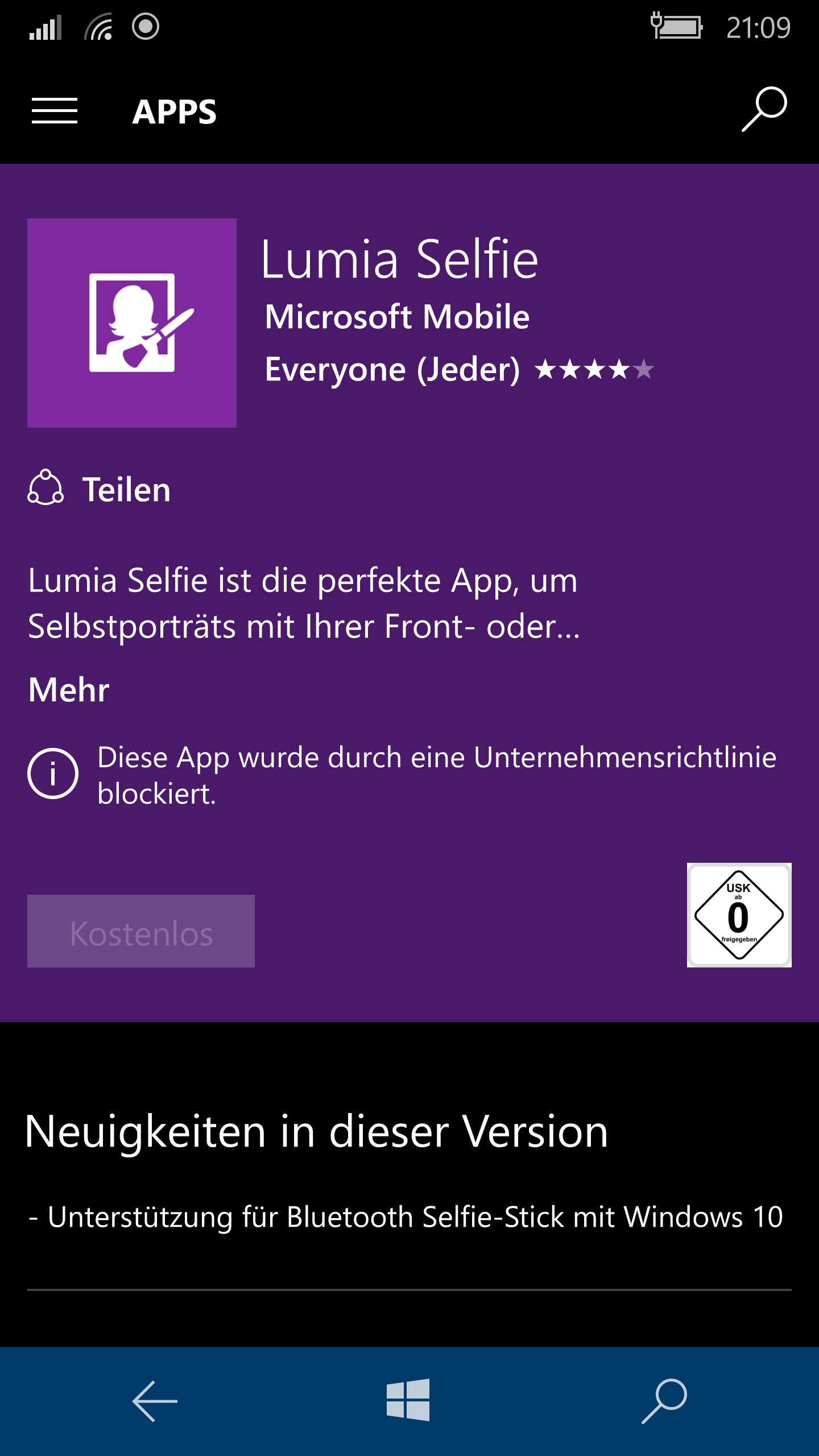
Task: Share Lumia Selfie via Teilen
Action: 100,489
